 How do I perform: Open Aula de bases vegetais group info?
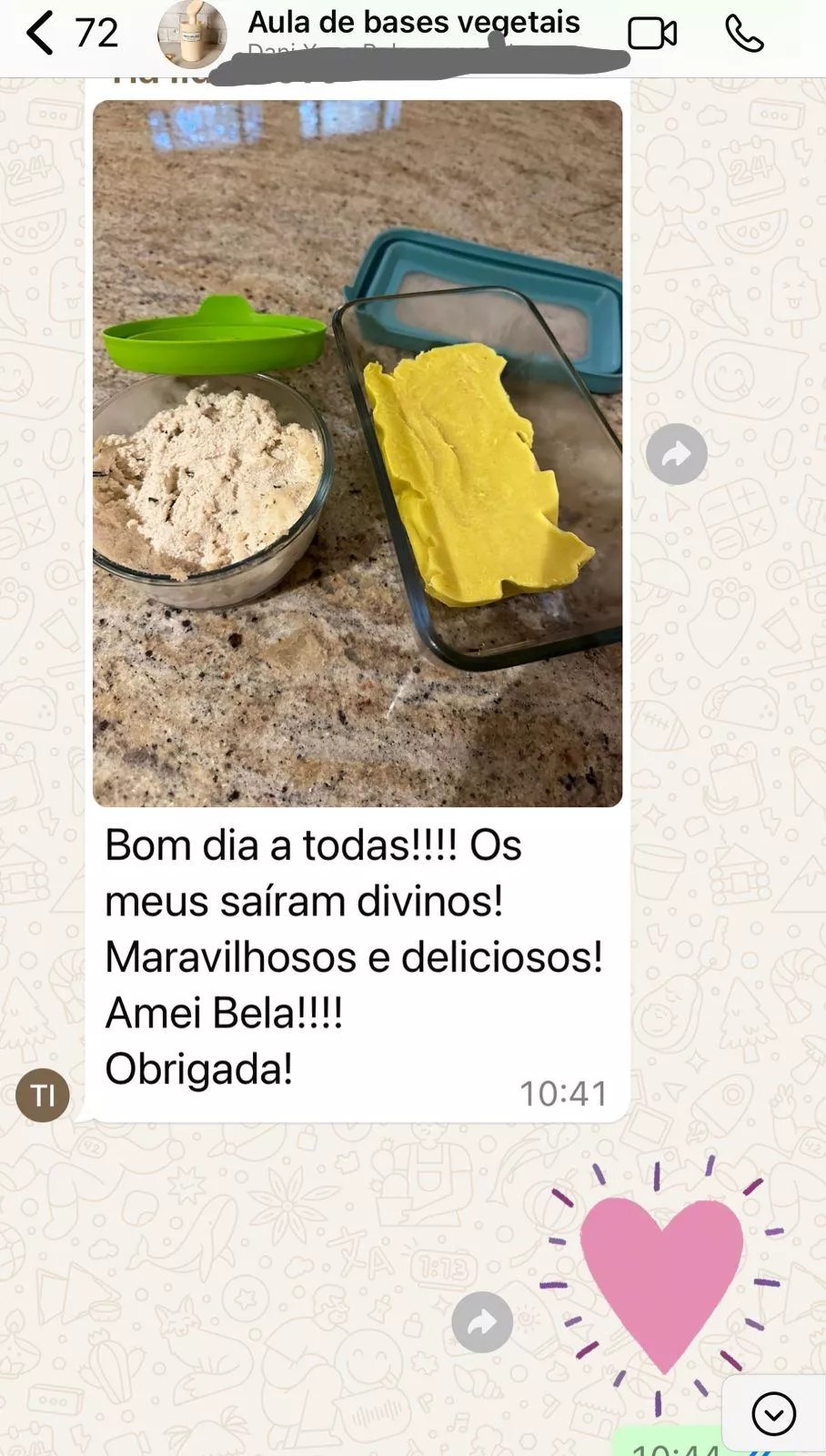[414, 22]
